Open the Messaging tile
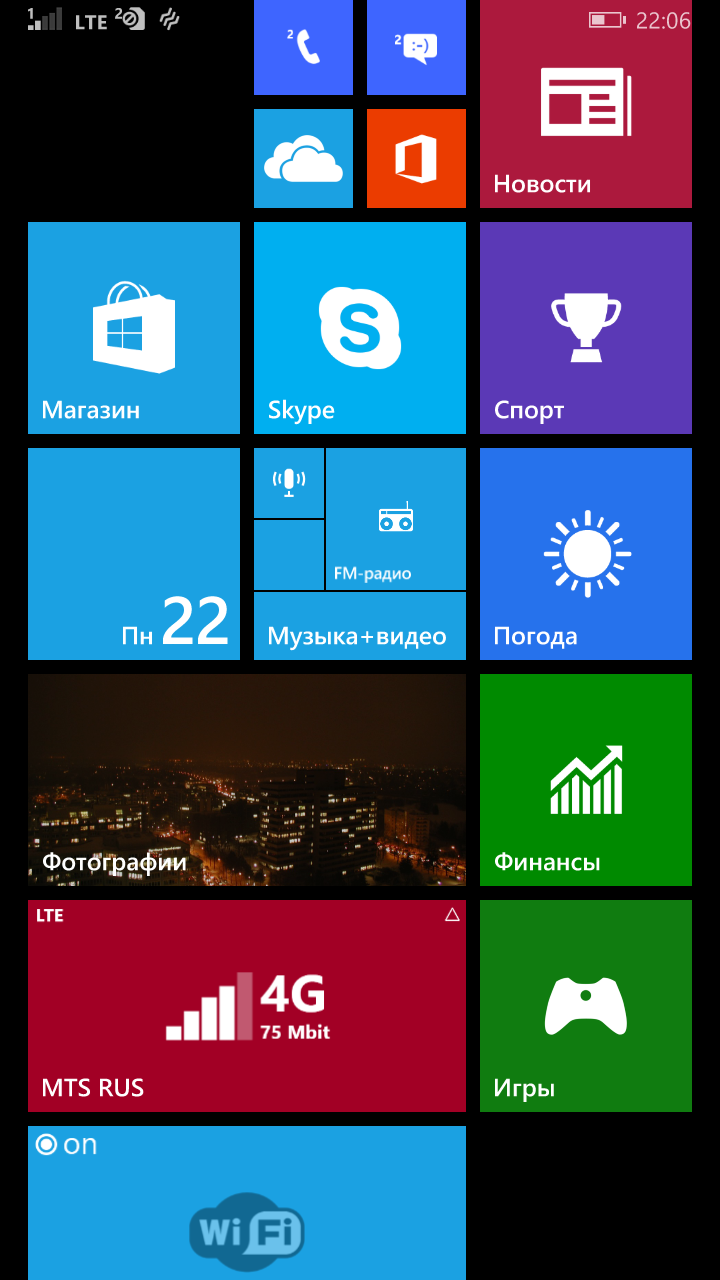This screenshot has width=720, height=1280. point(416,47)
